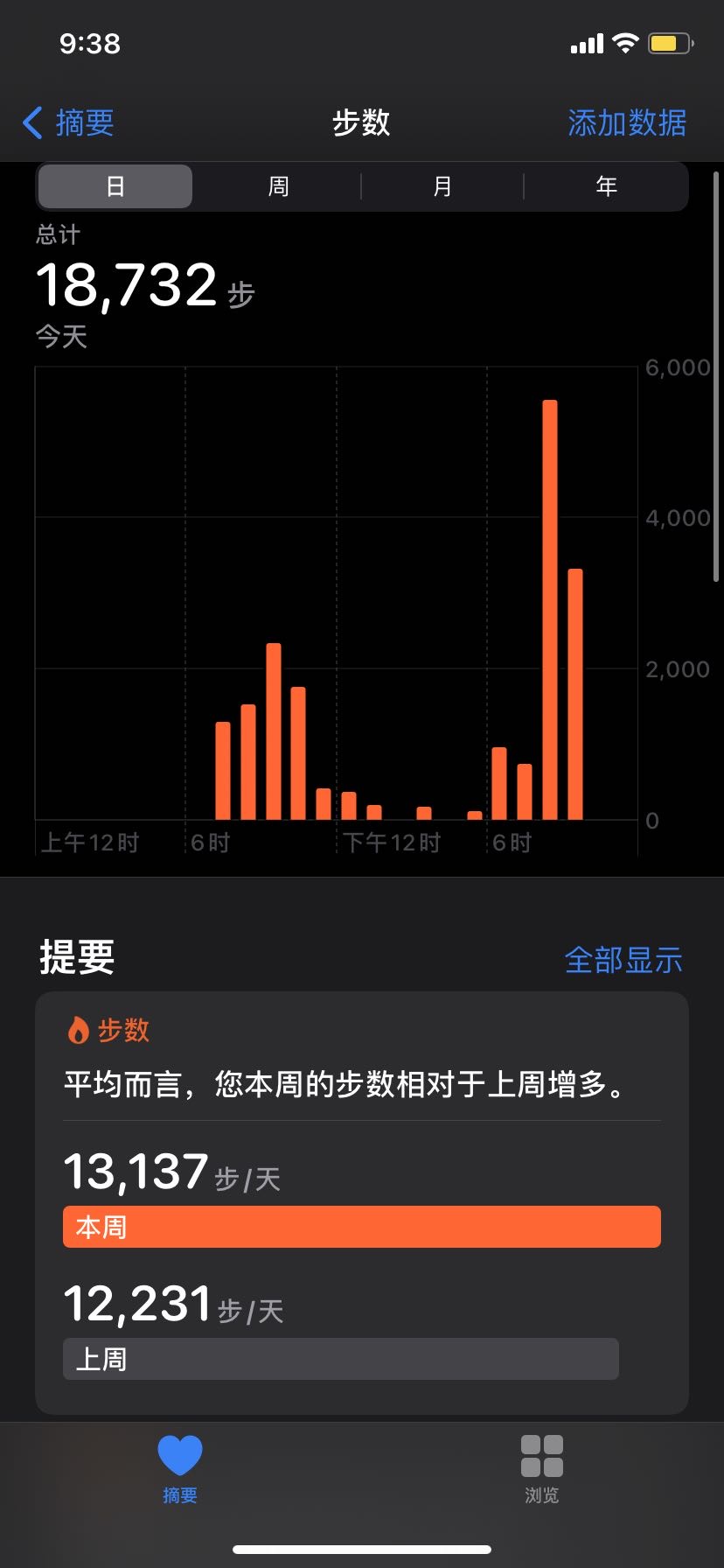
Task: Switch to the 周 view
Action: [278, 186]
